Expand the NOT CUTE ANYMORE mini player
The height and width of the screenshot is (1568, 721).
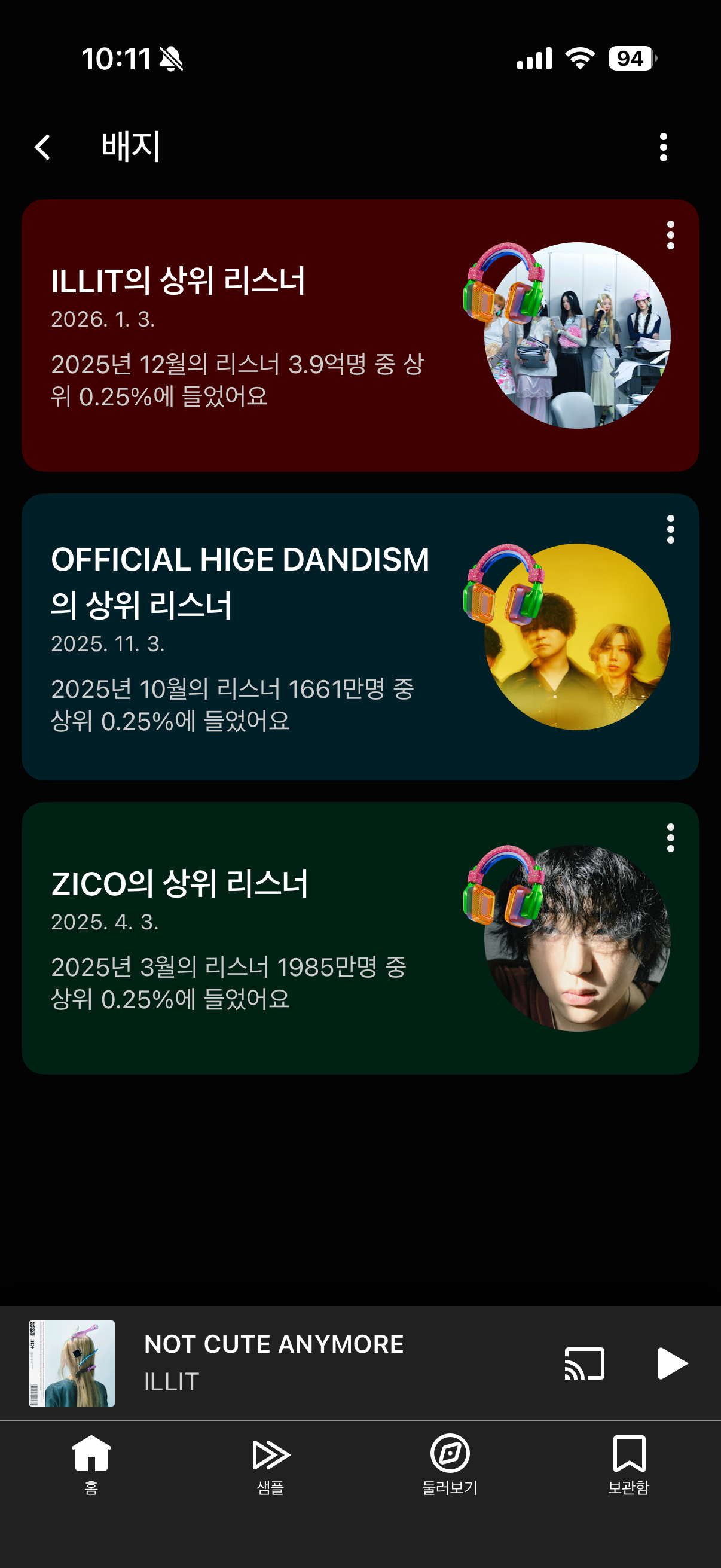point(304,1363)
